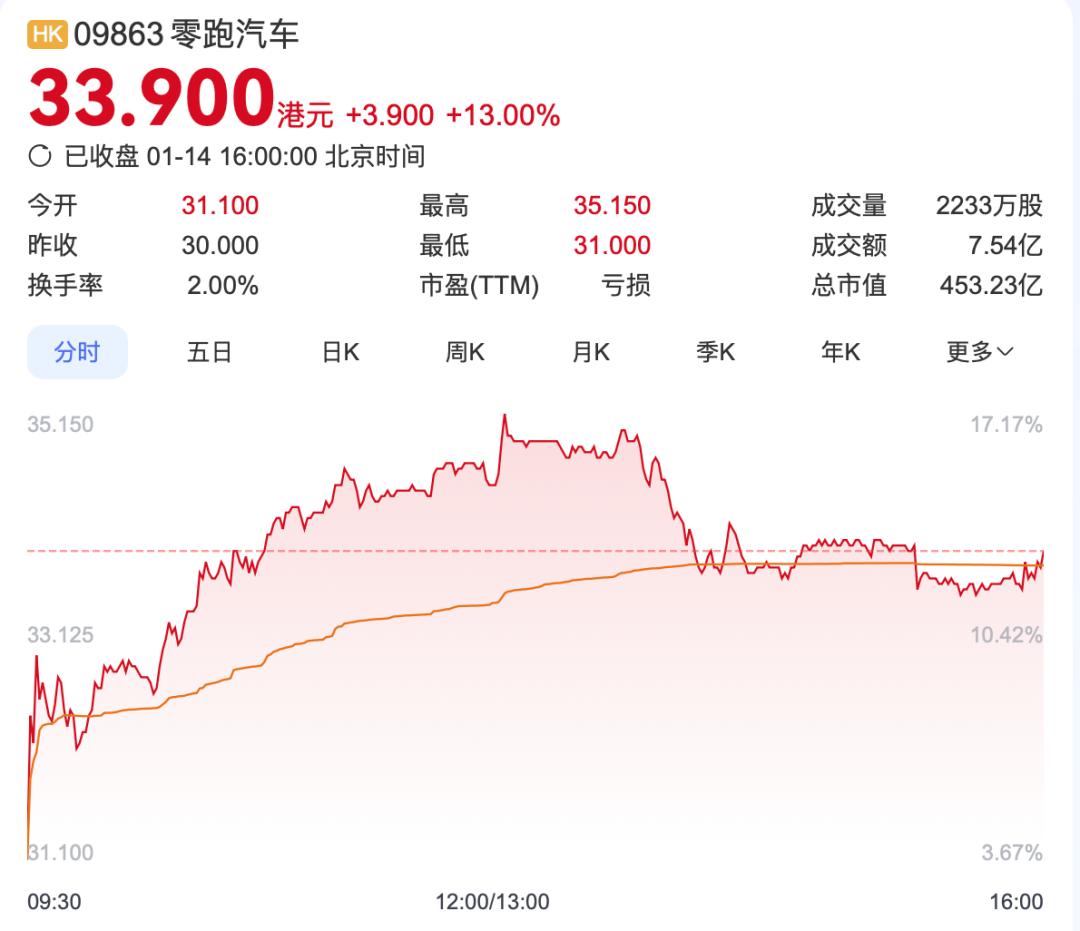Switch to the 年K tab
Image resolution: width=1080 pixels, height=931 pixels.
[x=840, y=352]
